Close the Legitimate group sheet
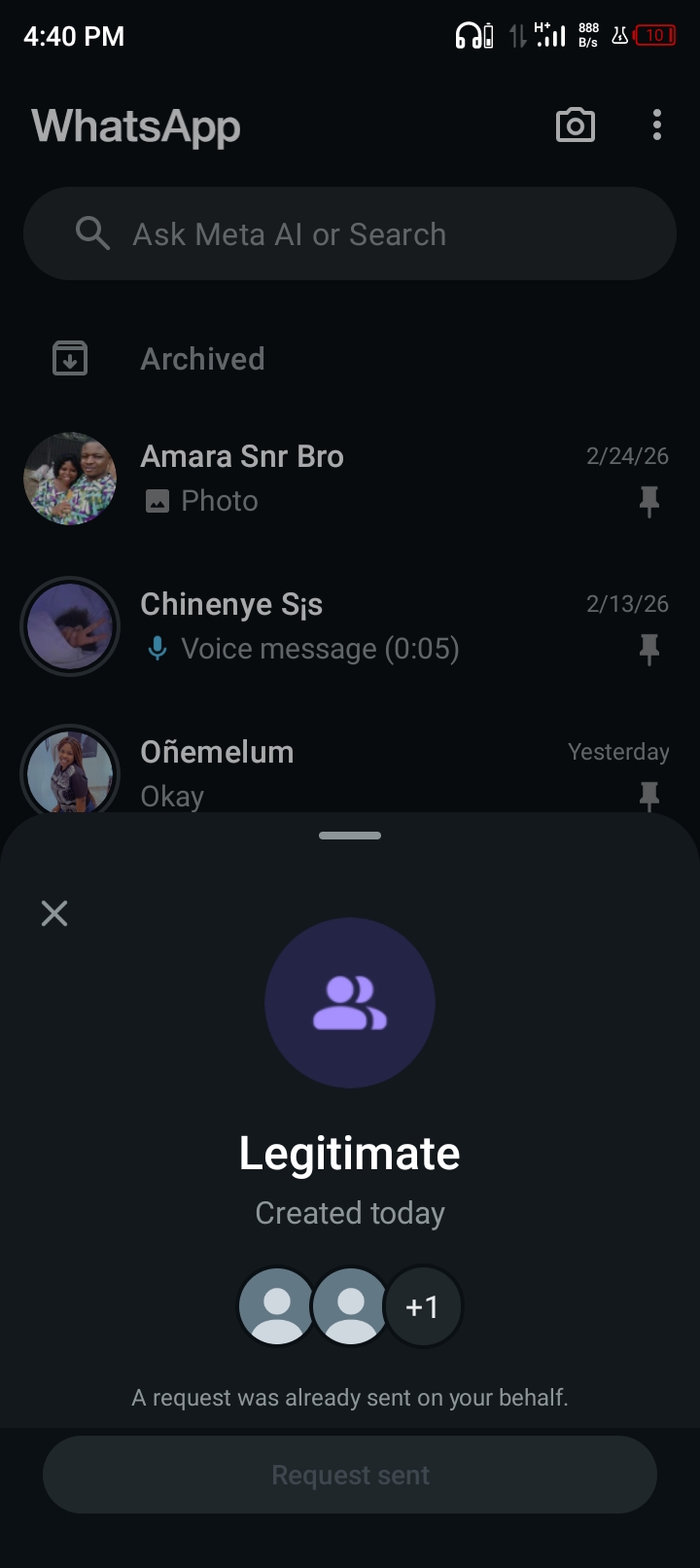The image size is (700, 1568). tap(54, 912)
